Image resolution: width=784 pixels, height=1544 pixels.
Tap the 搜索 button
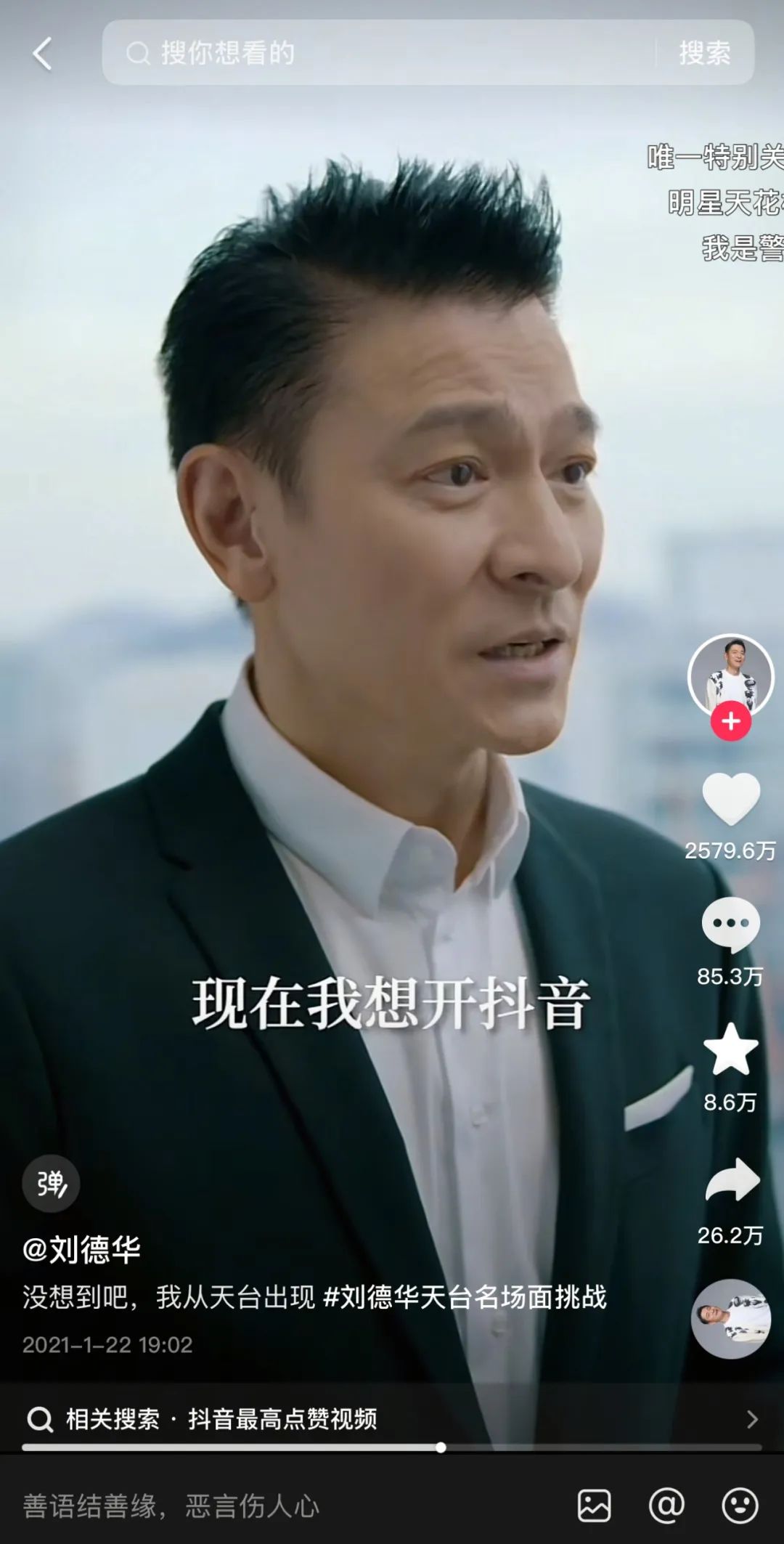pyautogui.click(x=704, y=53)
